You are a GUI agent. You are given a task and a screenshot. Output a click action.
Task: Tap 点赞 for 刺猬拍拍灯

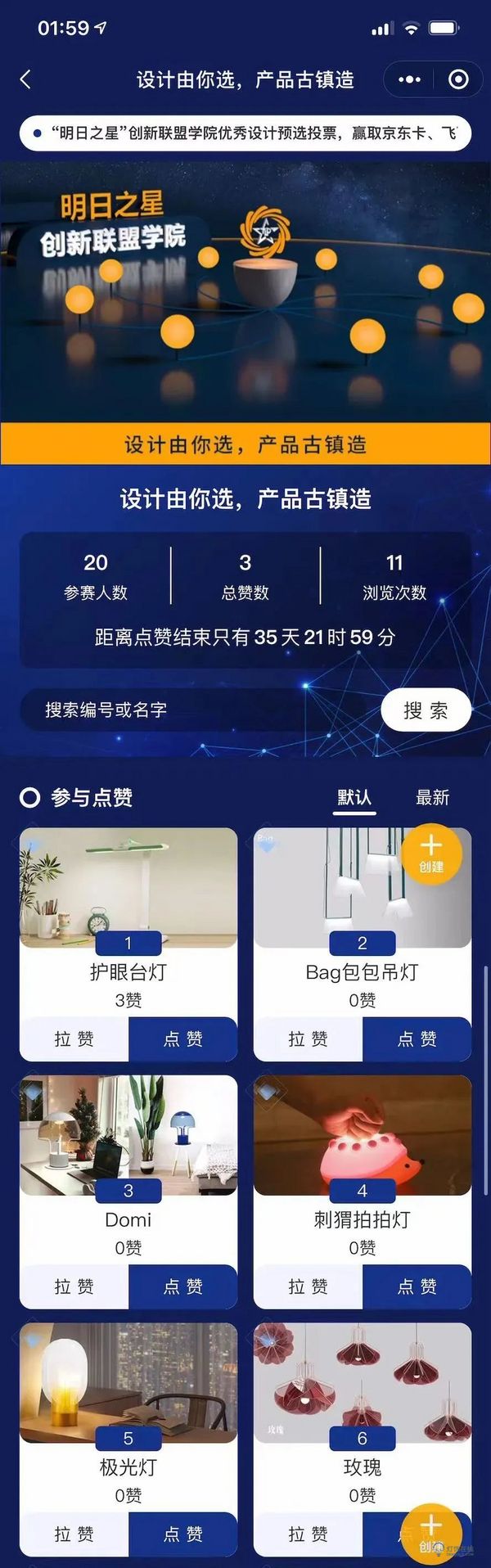coord(417,1286)
